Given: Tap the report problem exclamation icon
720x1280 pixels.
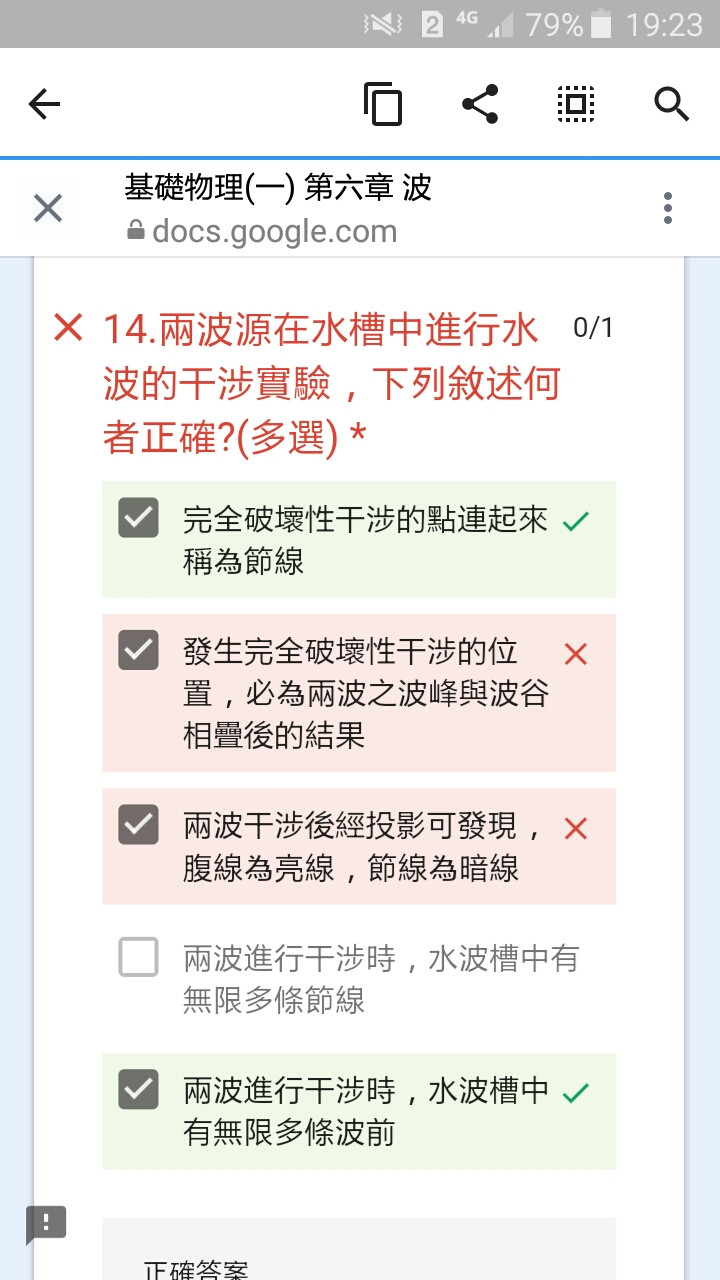Looking at the screenshot, I should click(46, 1222).
